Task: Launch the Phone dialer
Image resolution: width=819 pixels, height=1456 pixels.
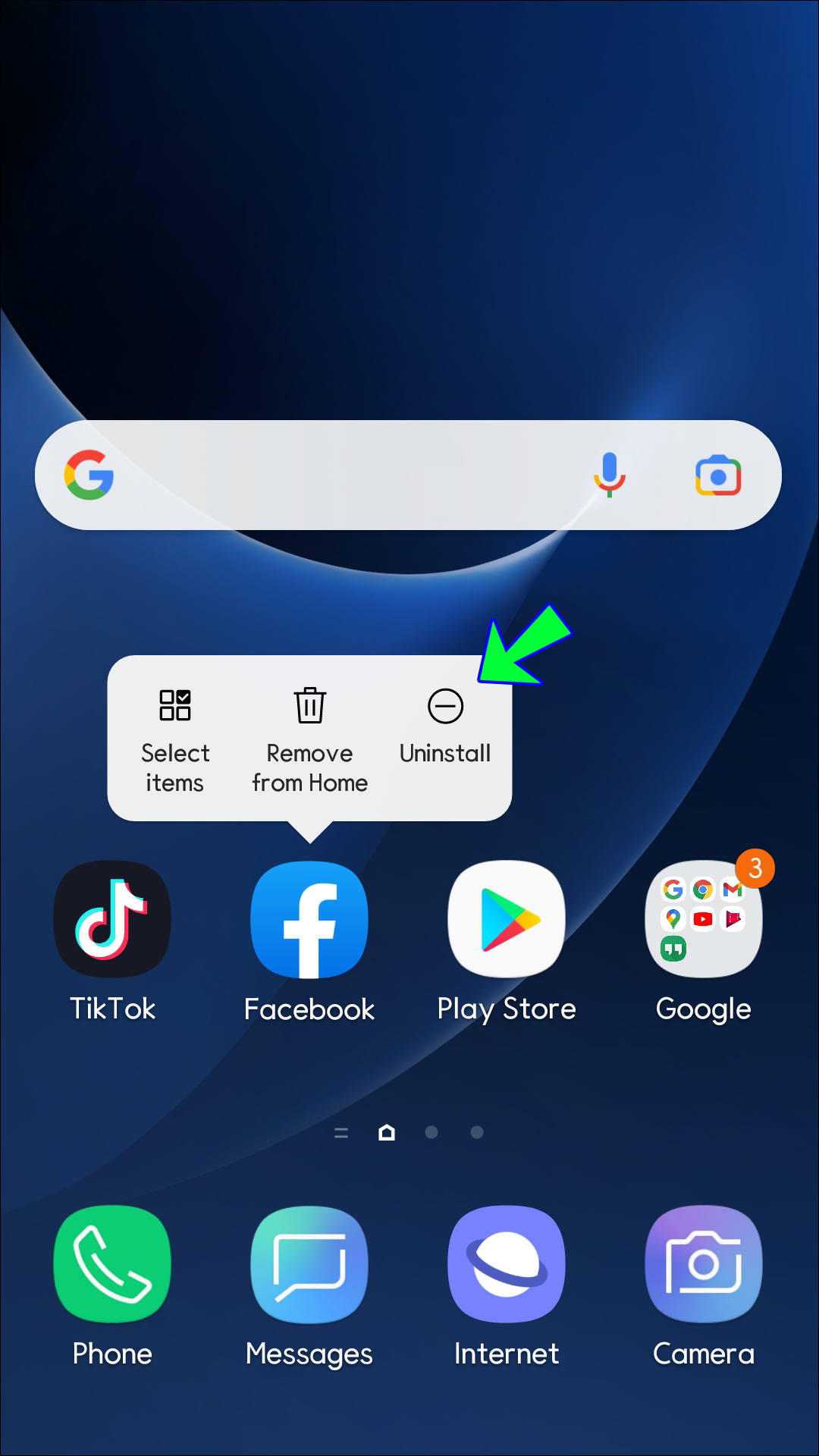Action: point(112,1264)
